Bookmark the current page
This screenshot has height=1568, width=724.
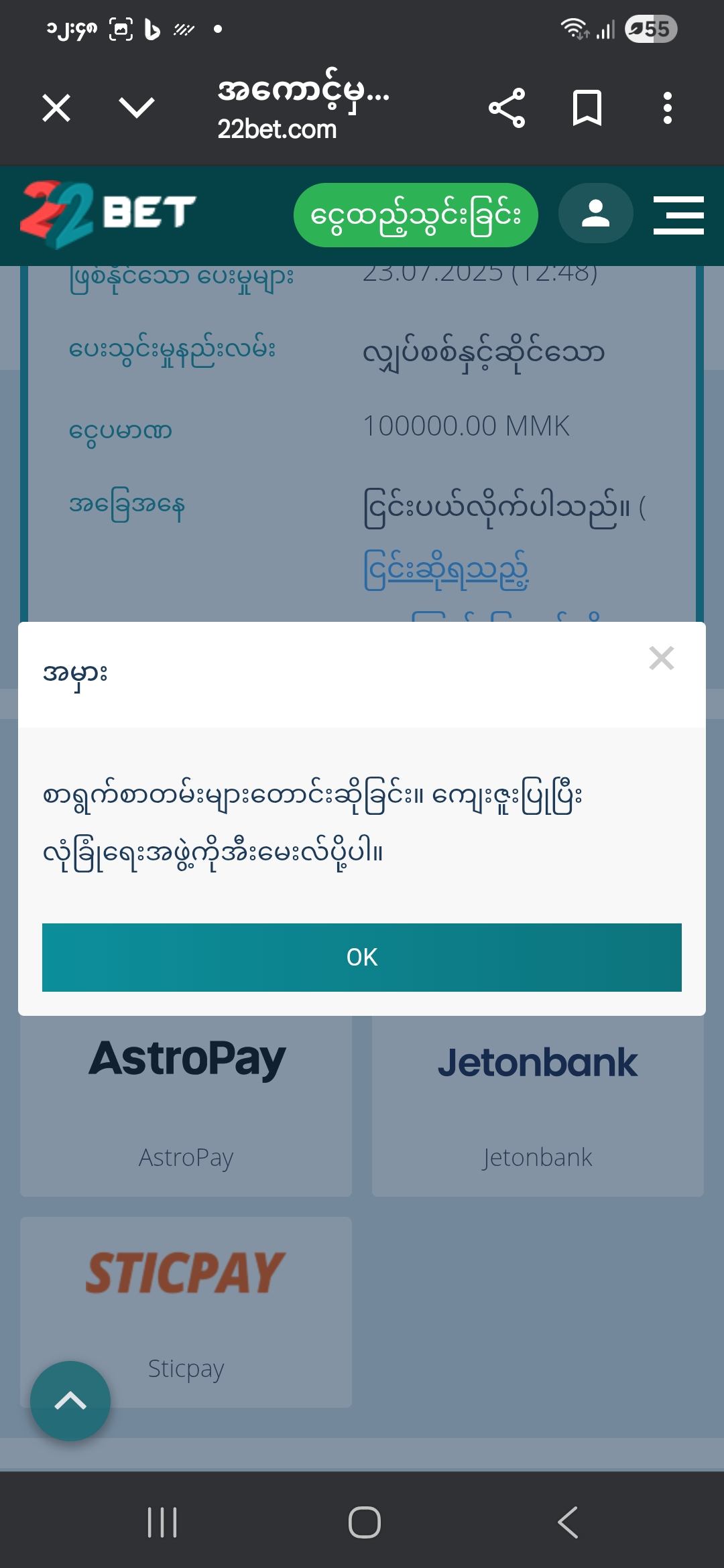tap(587, 108)
